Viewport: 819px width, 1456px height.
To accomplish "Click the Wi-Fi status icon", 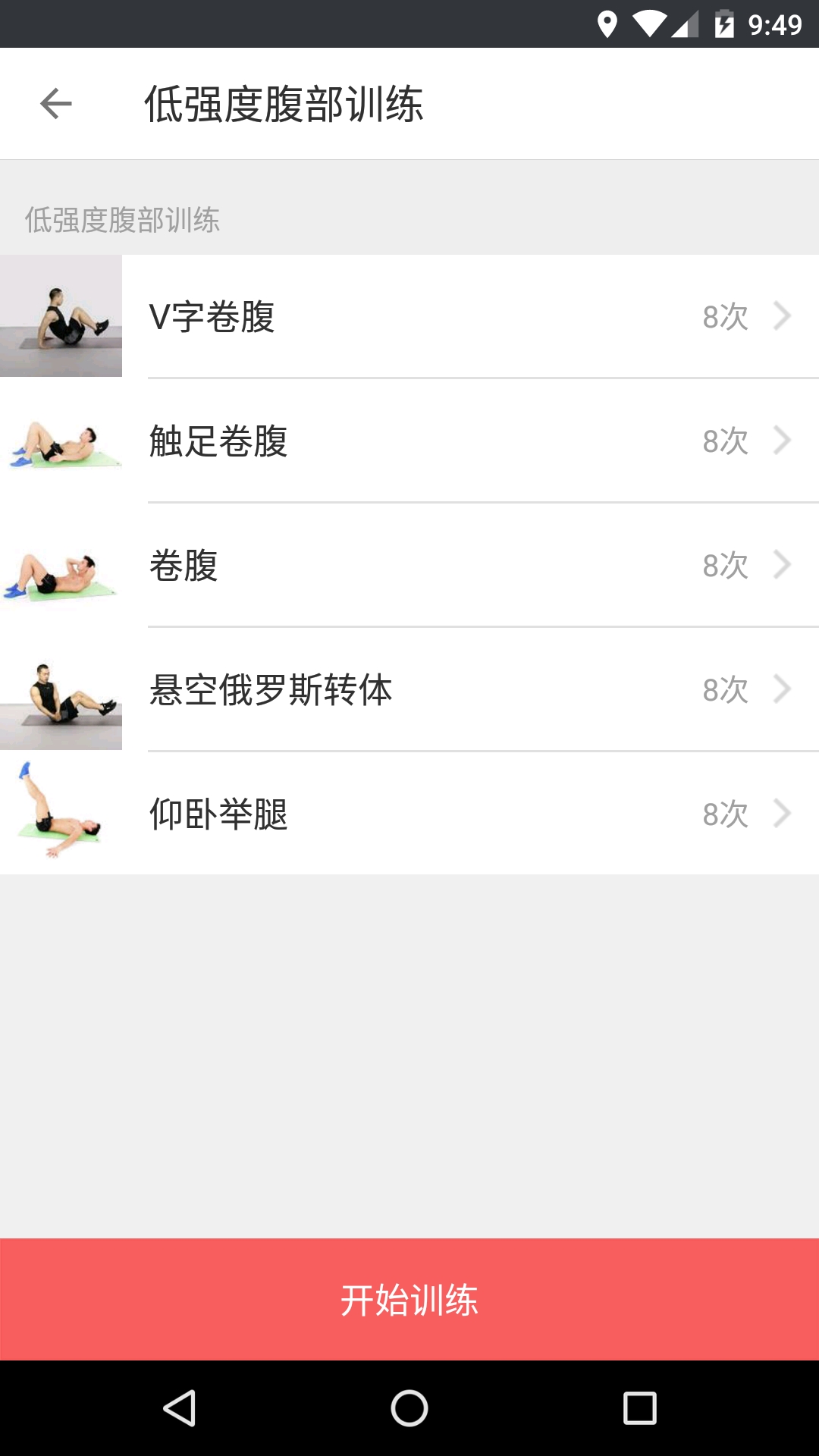I will tap(649, 22).
